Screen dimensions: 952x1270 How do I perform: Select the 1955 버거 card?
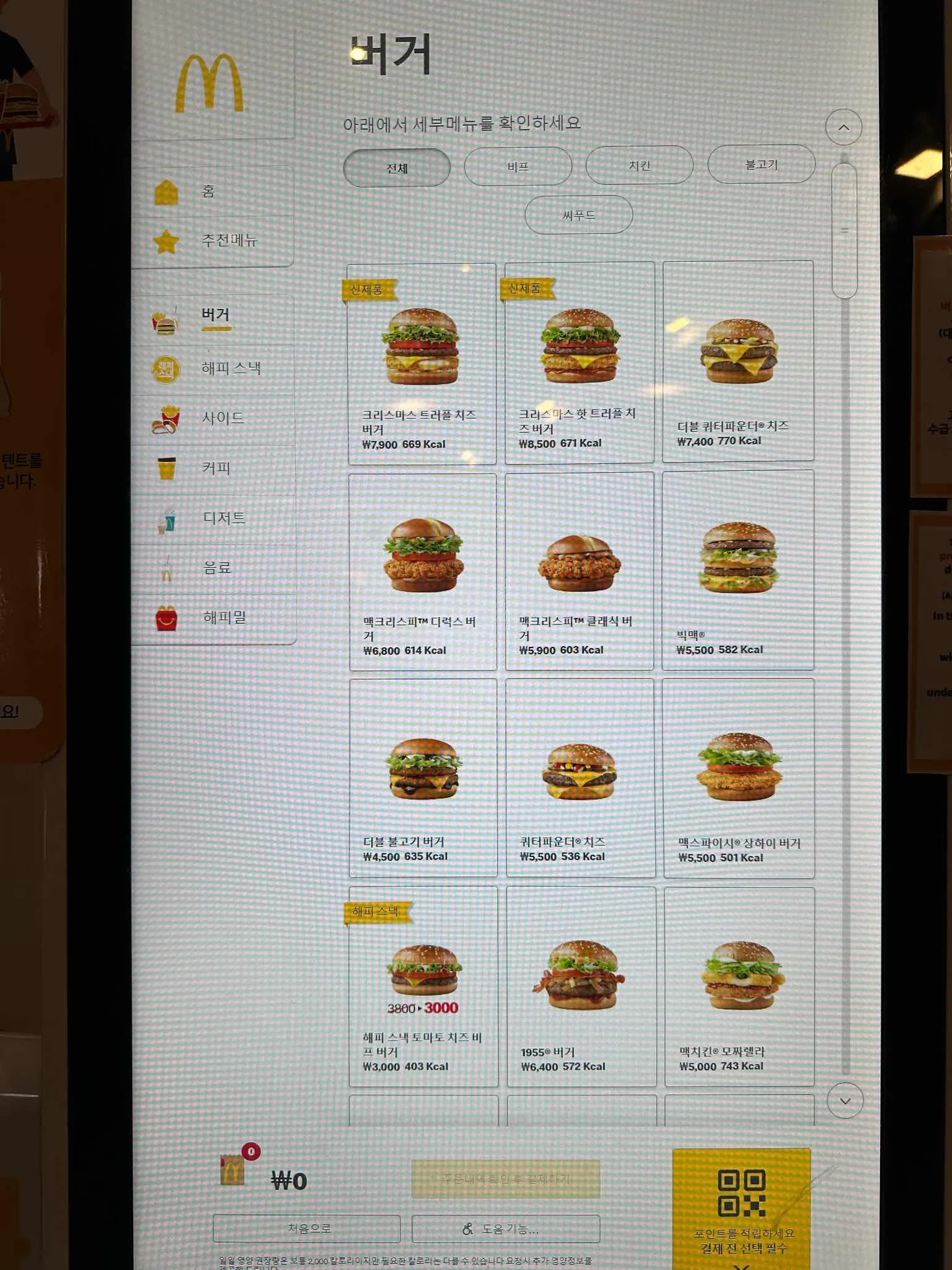(x=581, y=986)
